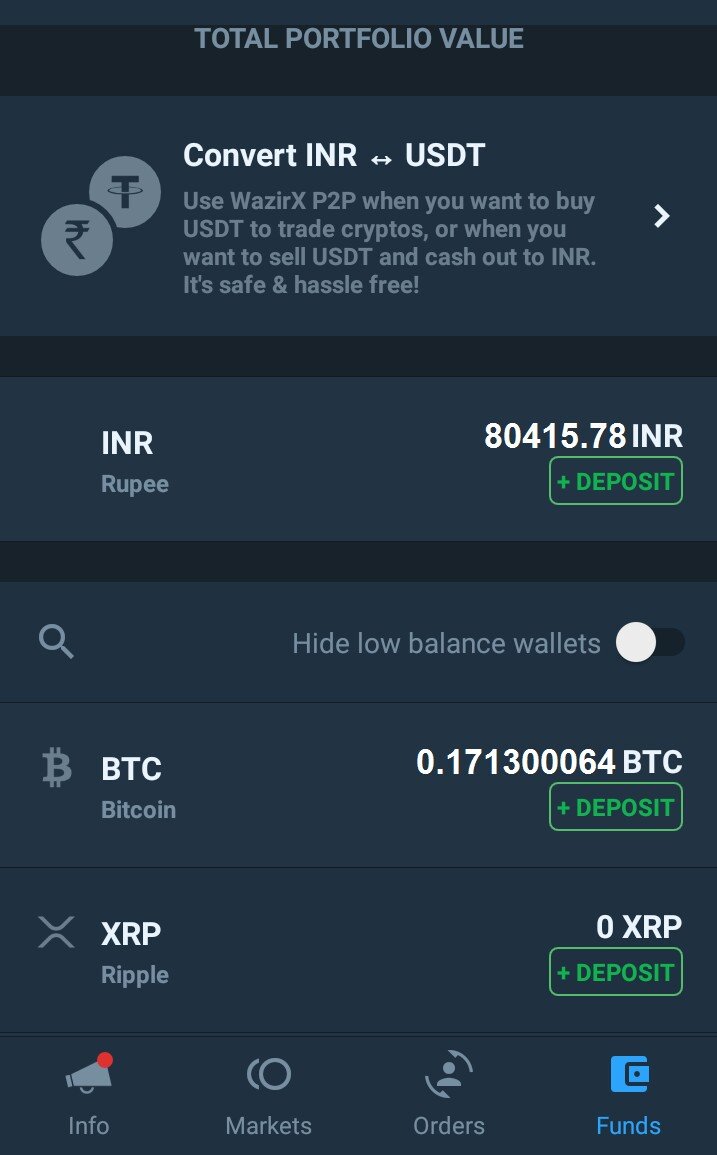Open the BTC Bitcoin wallet row
Viewport: 717px width, 1155px height.
358,785
